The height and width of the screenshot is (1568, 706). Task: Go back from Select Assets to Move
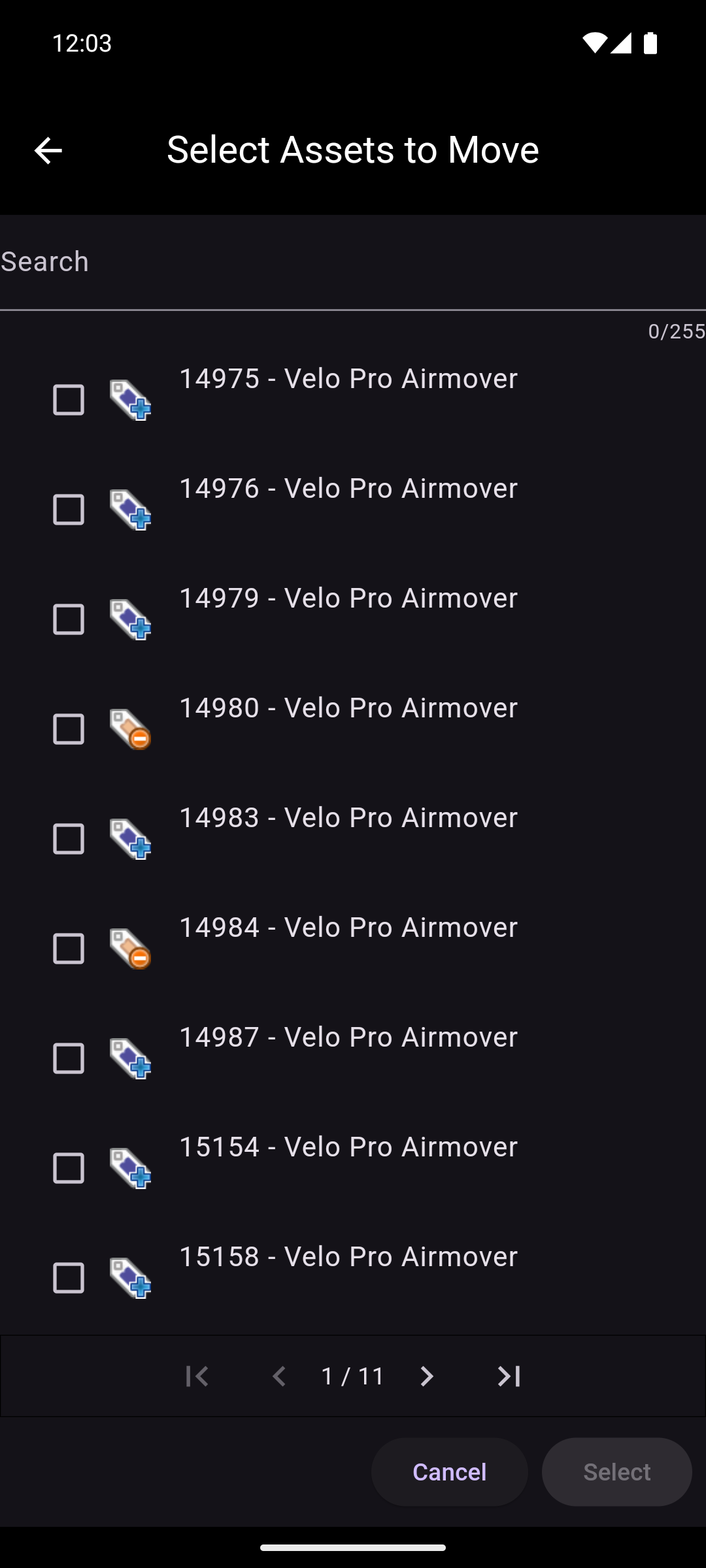[48, 151]
